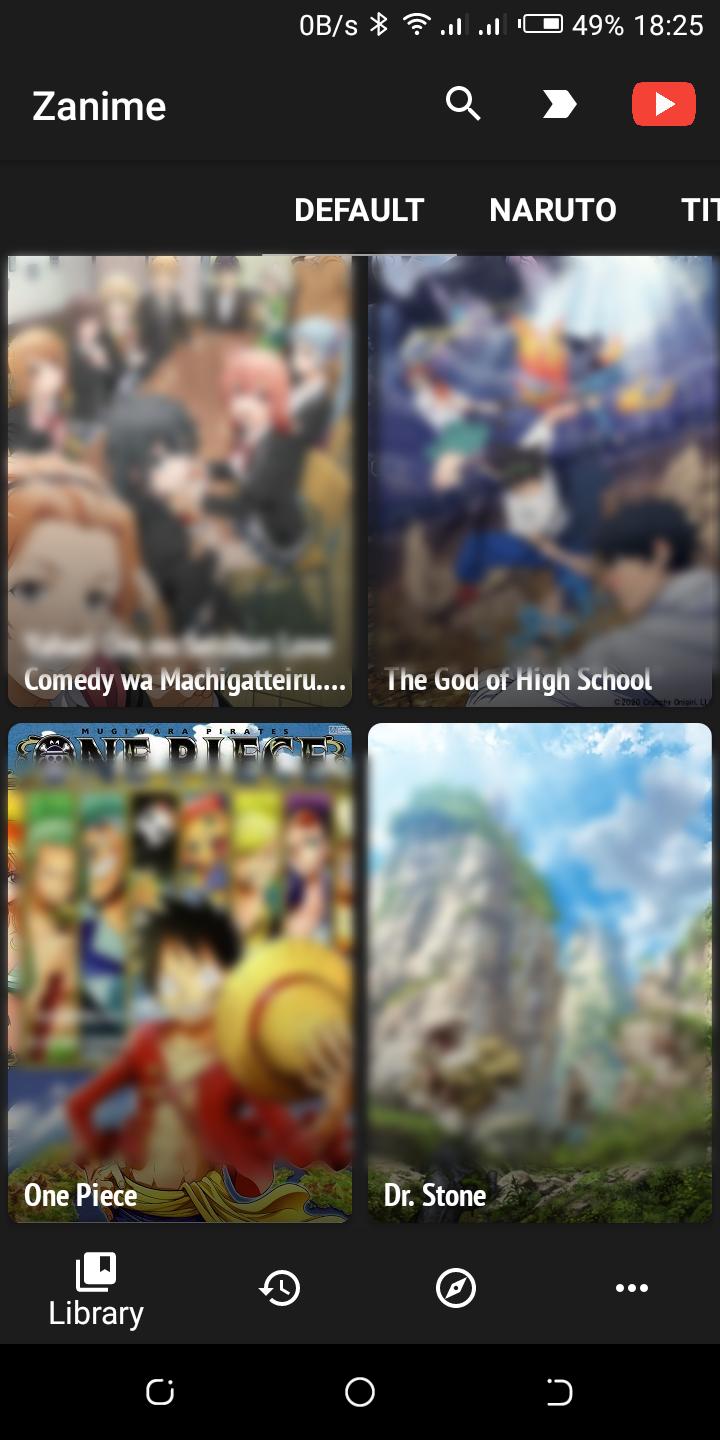
Task: Open the Dr. Stone anime card
Action: tap(540, 972)
